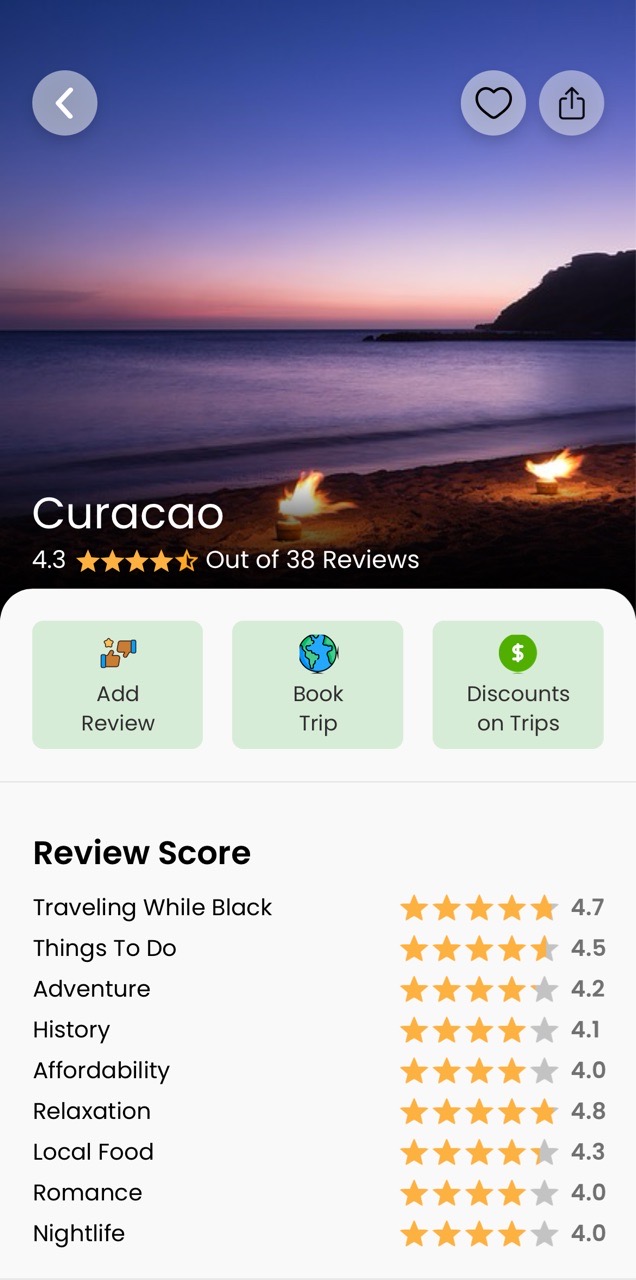
Task: Go back using the arrow button
Action: point(65,103)
